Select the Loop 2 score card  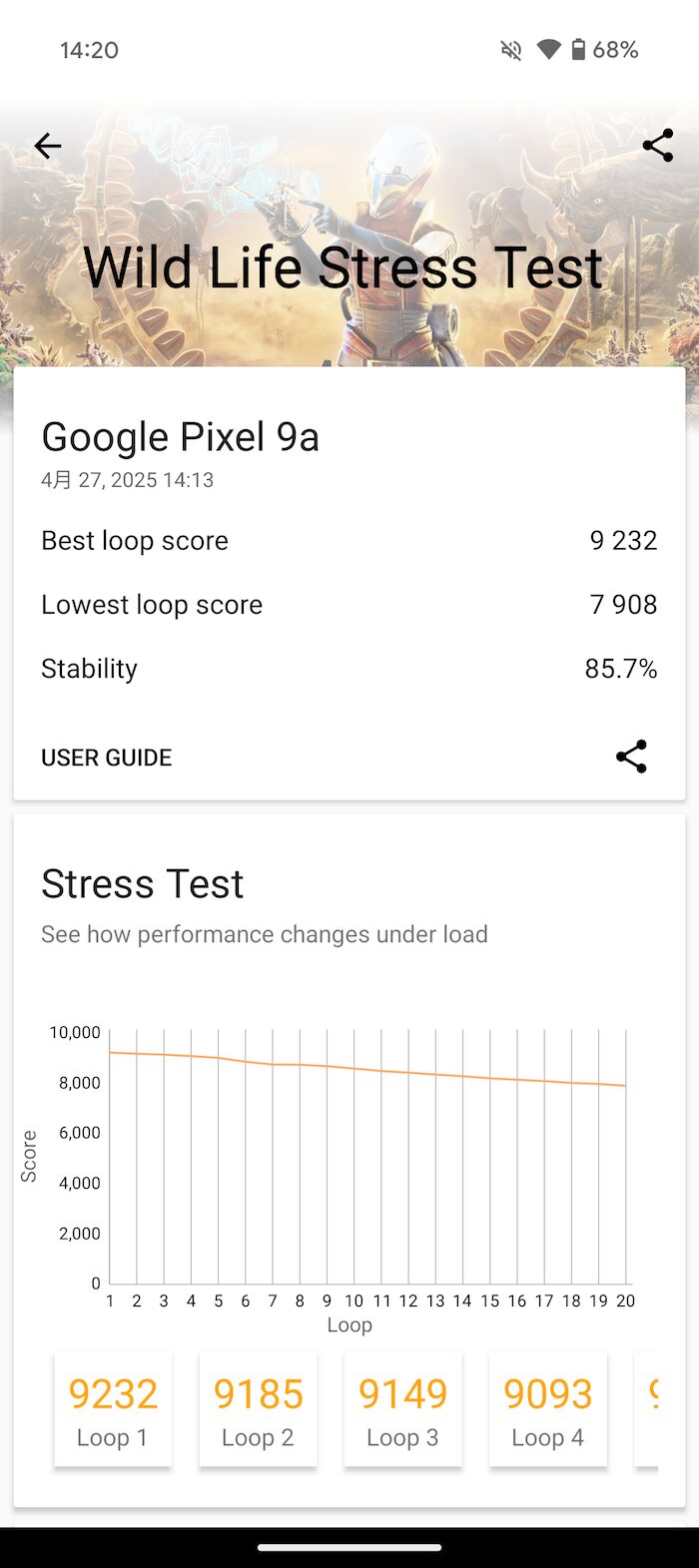[258, 1410]
